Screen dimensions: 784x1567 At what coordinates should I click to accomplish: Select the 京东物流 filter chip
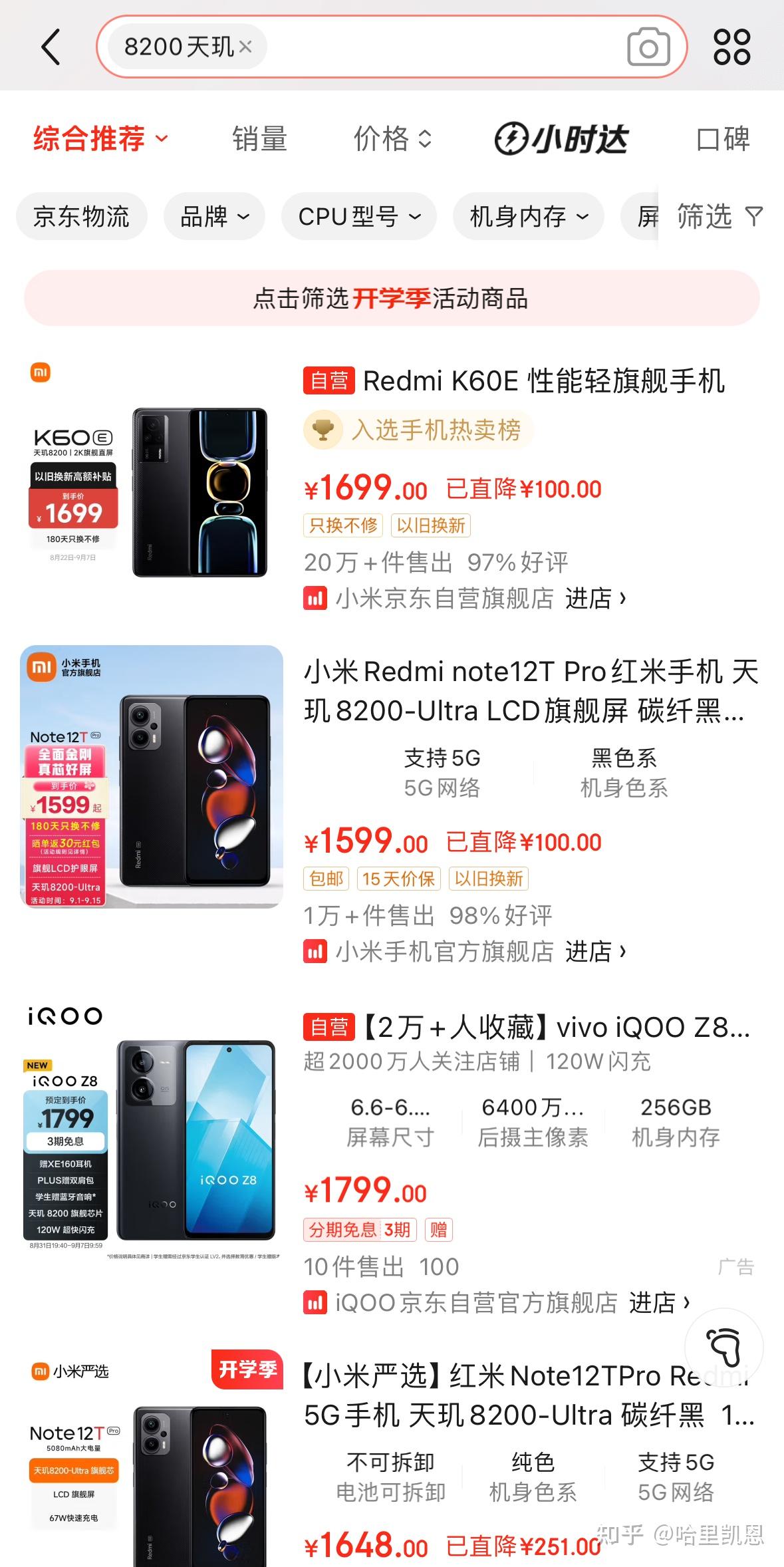point(81,216)
